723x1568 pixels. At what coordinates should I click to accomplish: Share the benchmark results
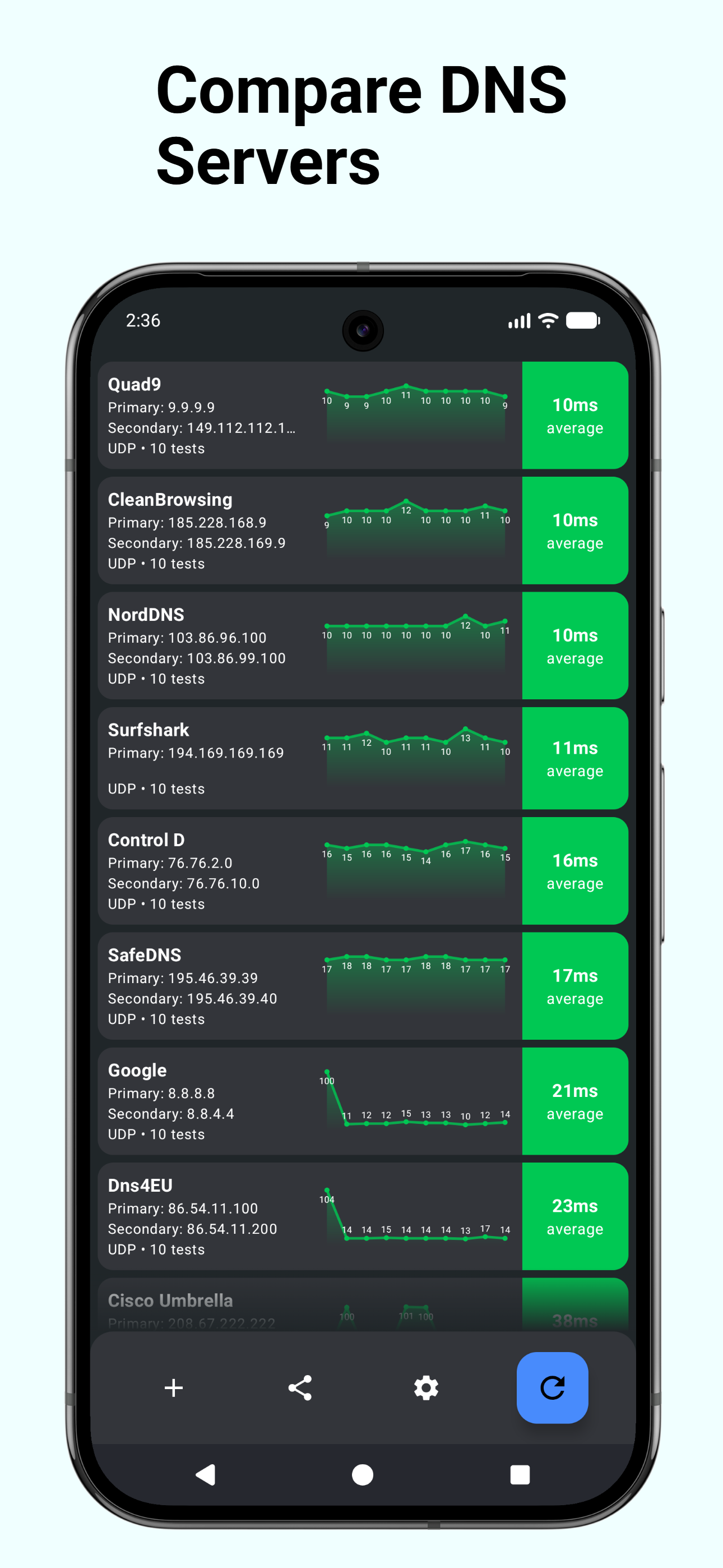click(x=299, y=1389)
